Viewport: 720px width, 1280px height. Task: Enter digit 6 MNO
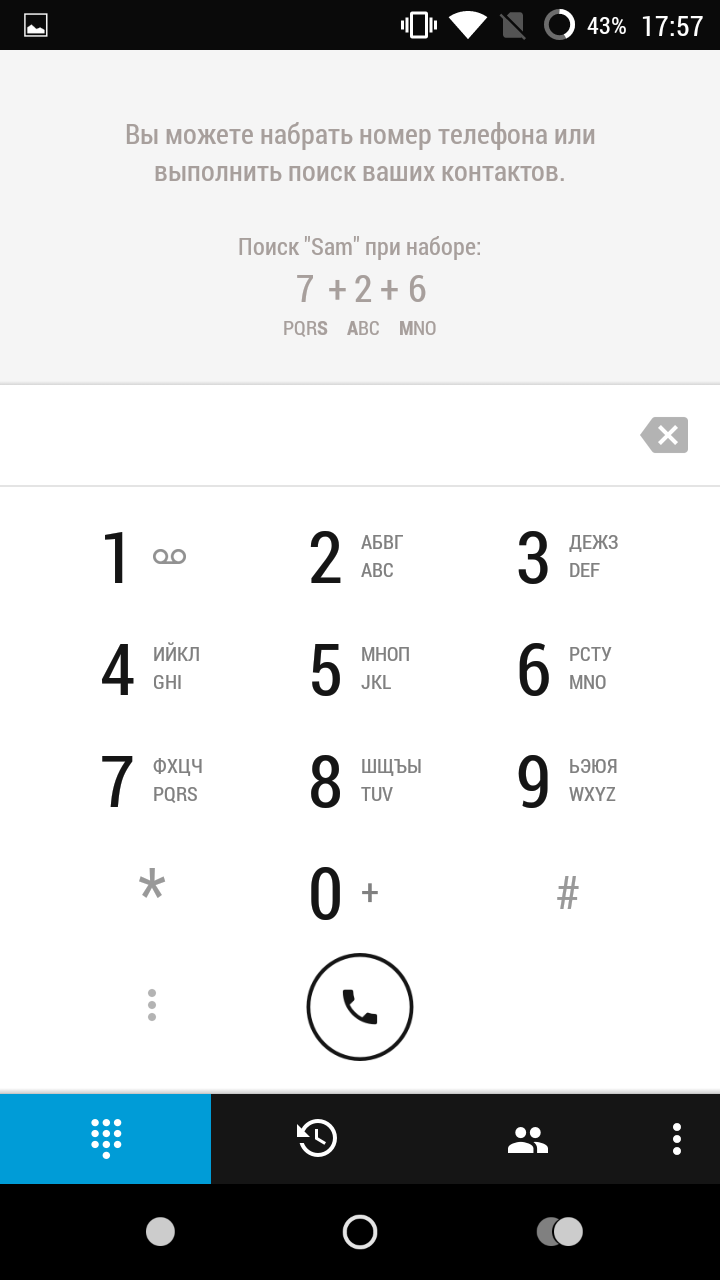pos(568,669)
